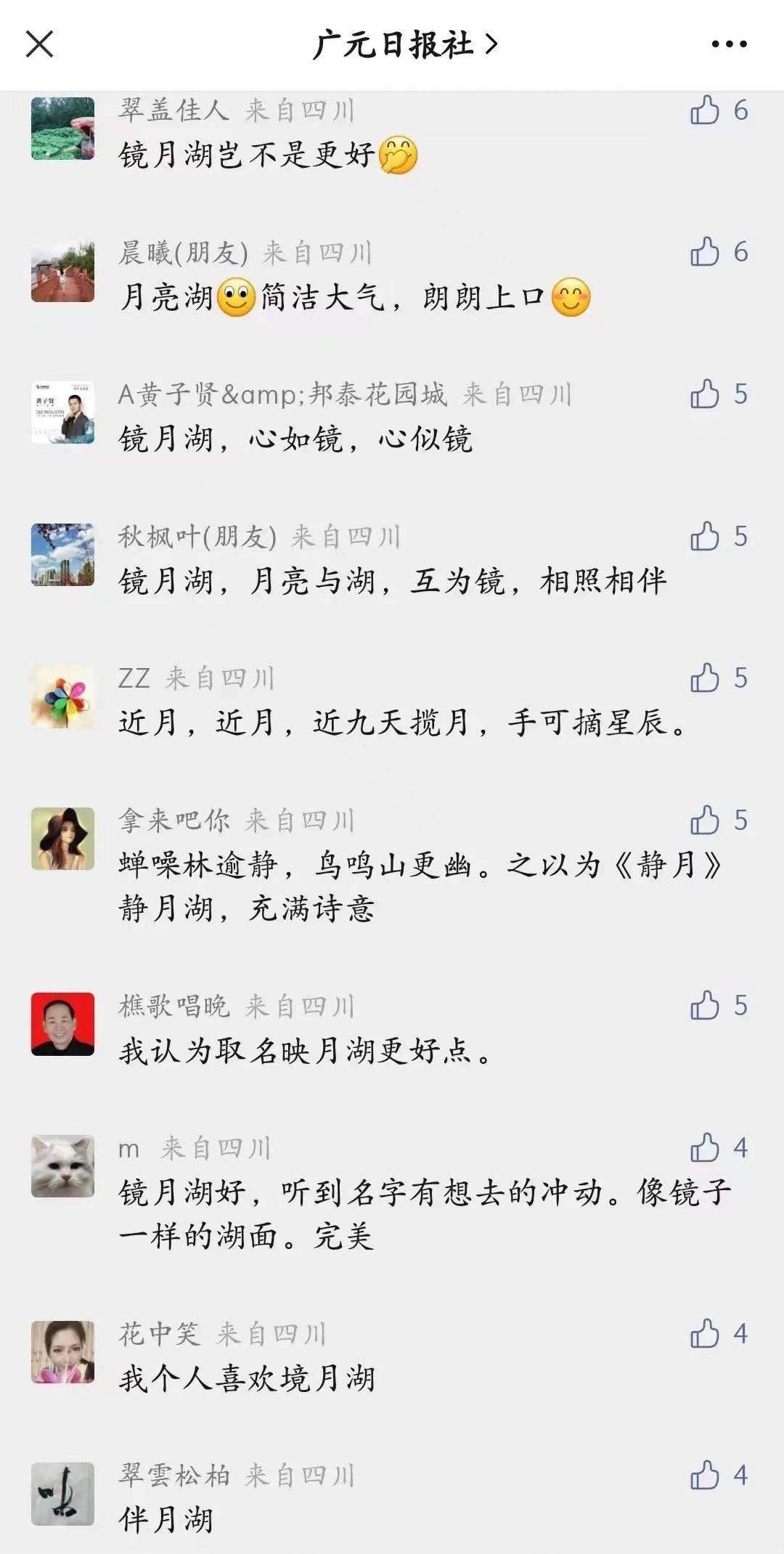Like ZZ's comment

(705, 678)
